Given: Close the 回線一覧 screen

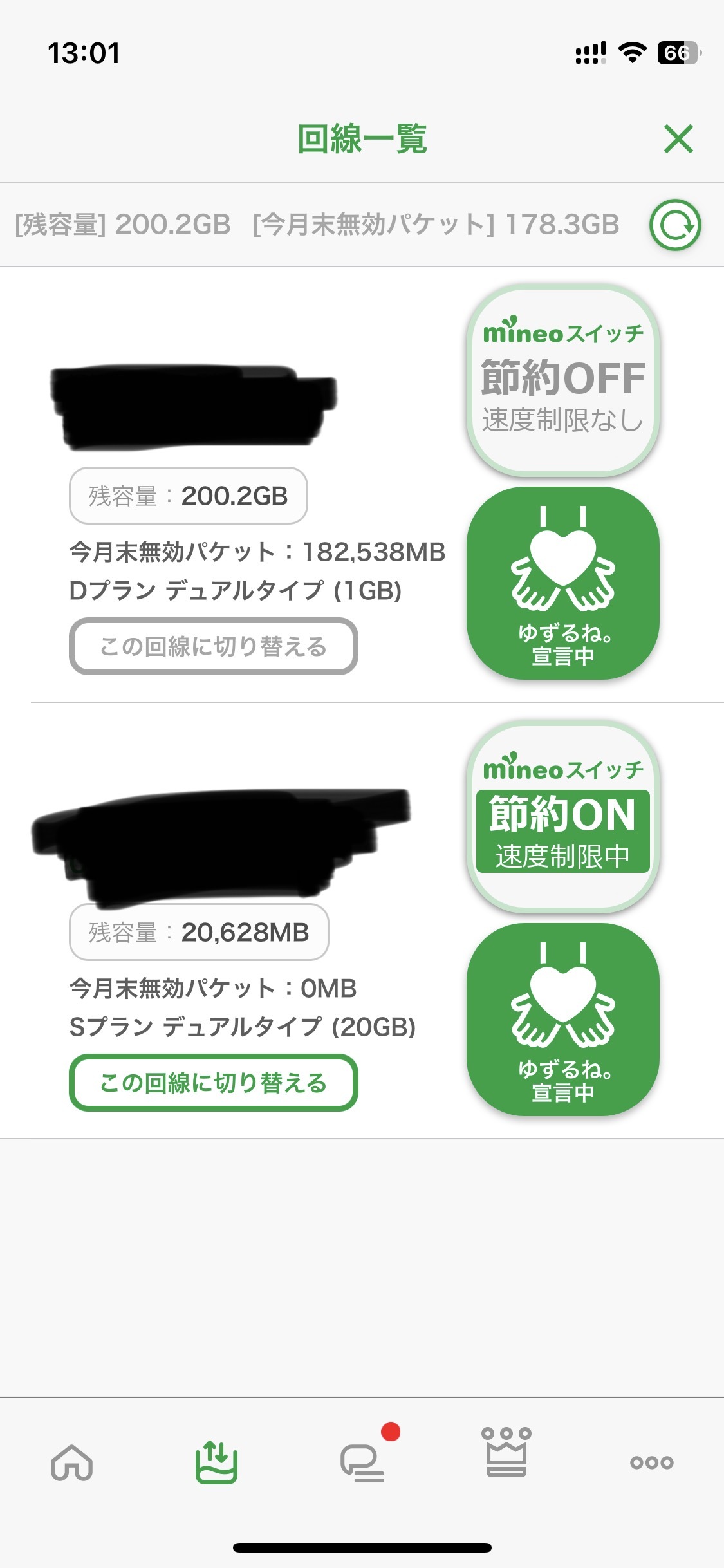Looking at the screenshot, I should click(678, 139).
